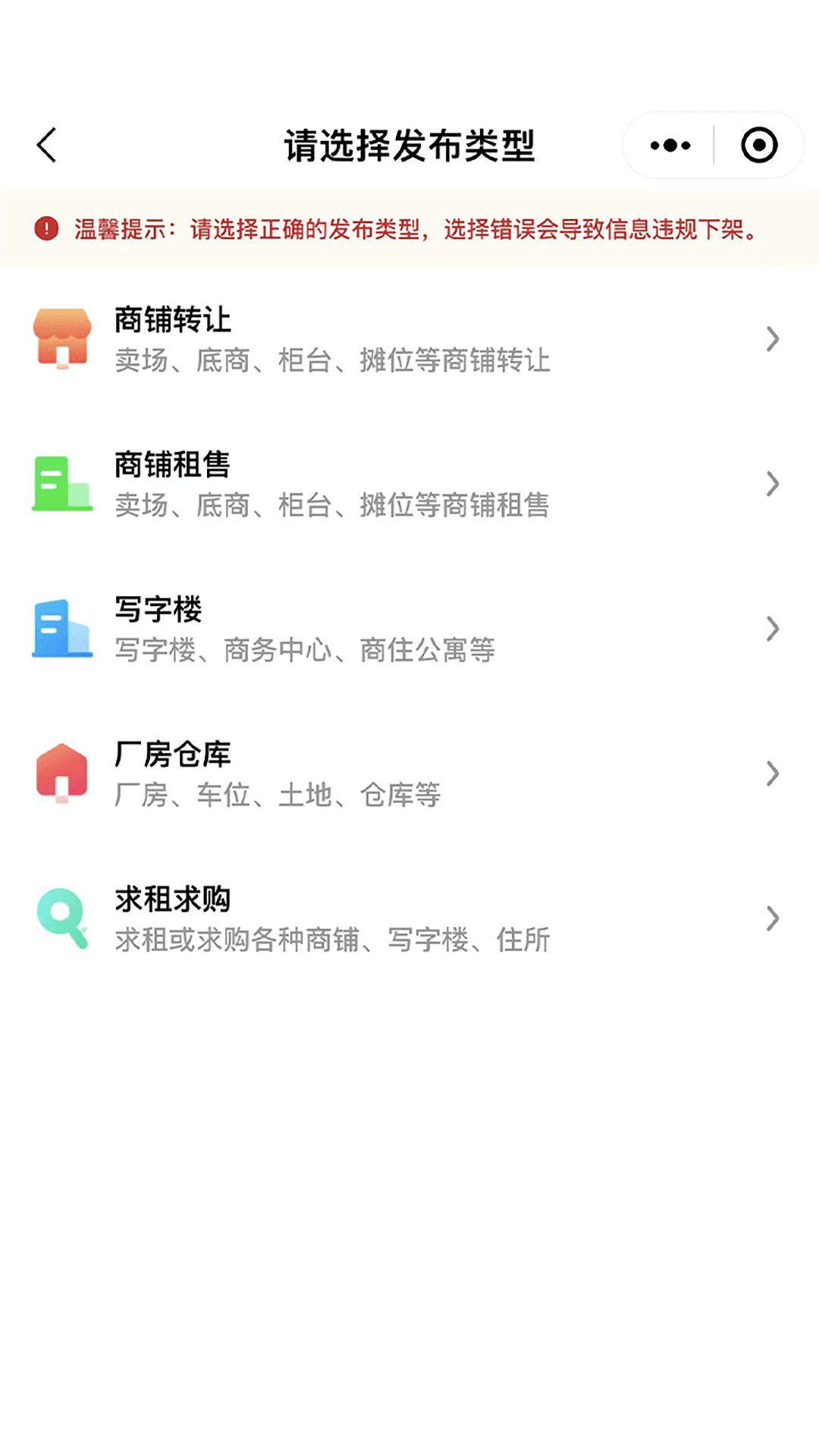
Task: Click the green 商铺租售 building icon
Action: click(61, 484)
